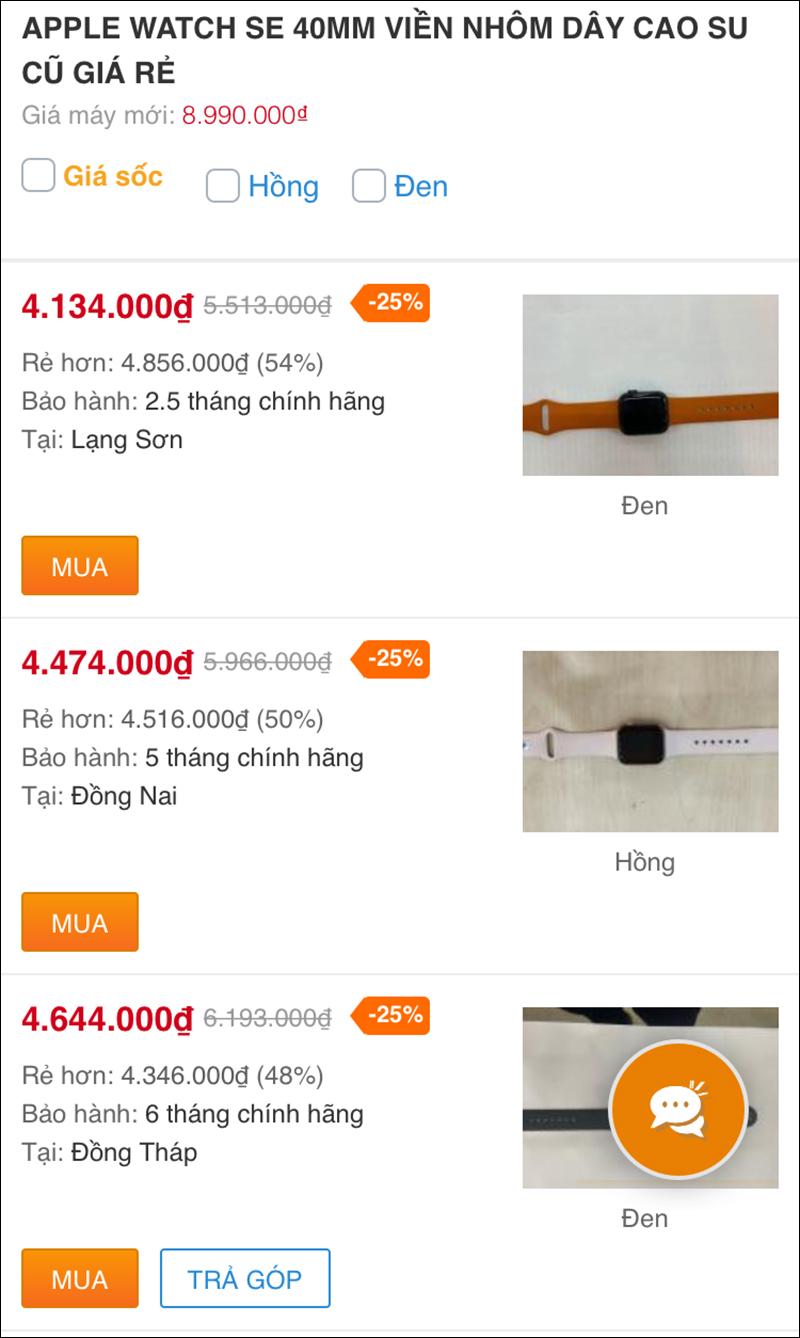Click MUA on the Đồng Tháp listing
The width and height of the screenshot is (800, 1338).
pos(79,1278)
